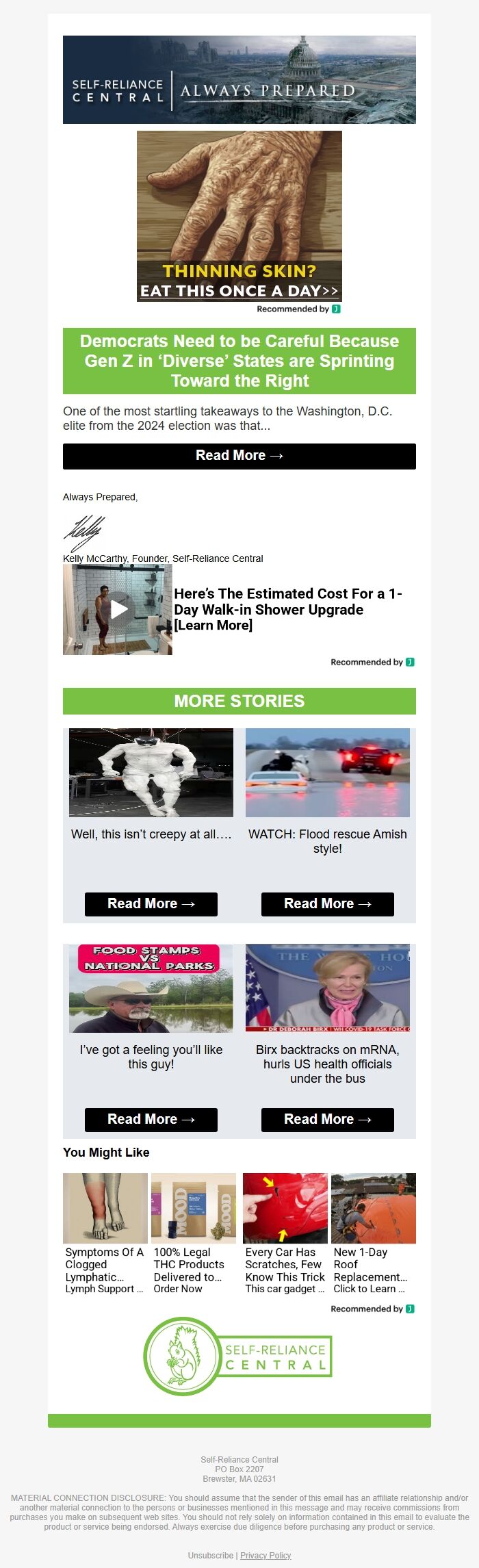
Task: Read more on Flood rescue Amish style
Action: click(327, 903)
